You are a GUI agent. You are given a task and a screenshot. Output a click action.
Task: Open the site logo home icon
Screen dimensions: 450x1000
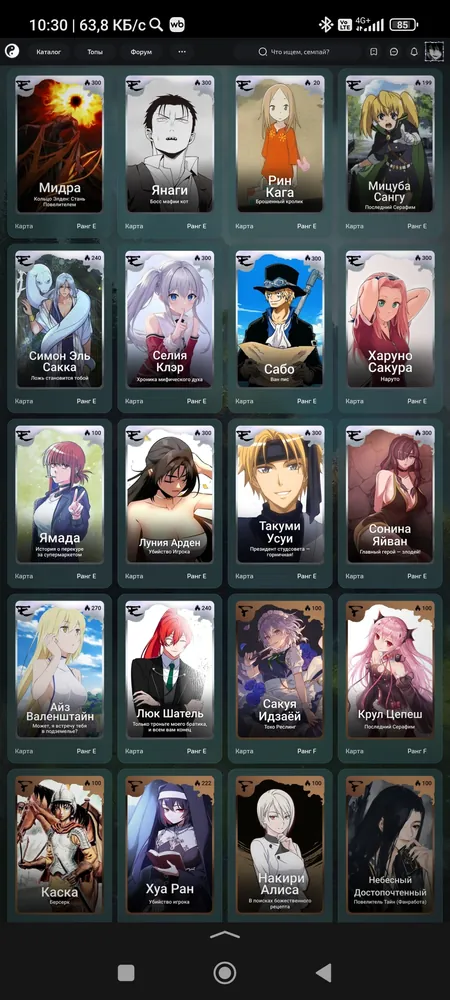(x=12, y=52)
